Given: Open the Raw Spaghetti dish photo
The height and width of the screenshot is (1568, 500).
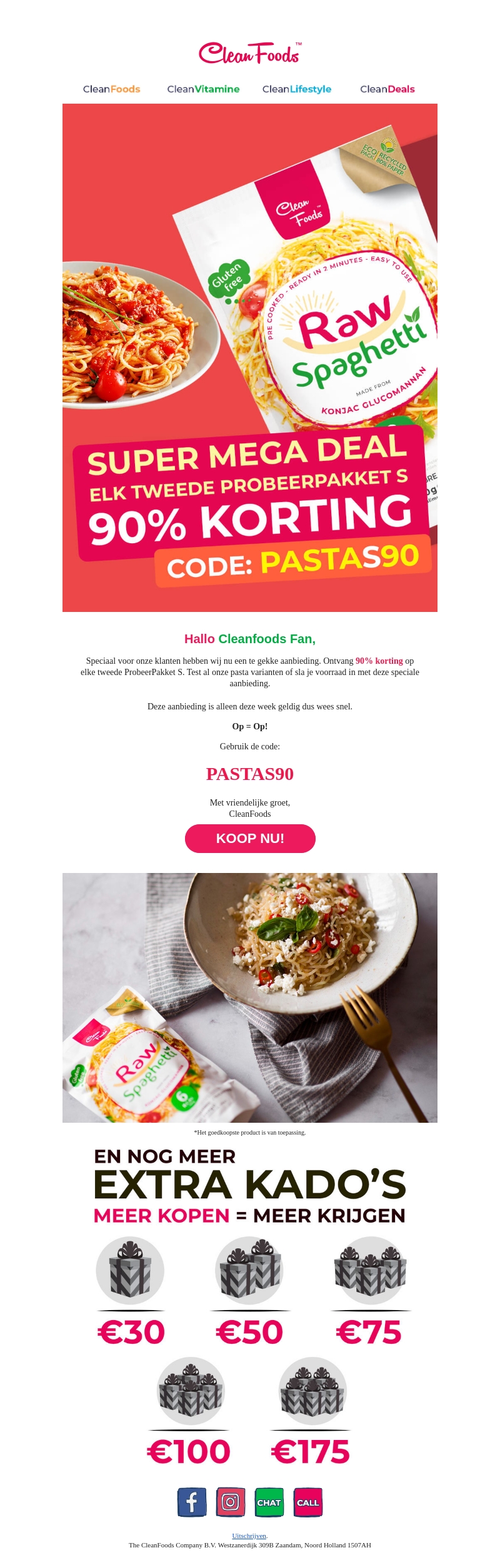Looking at the screenshot, I should click(x=250, y=997).
